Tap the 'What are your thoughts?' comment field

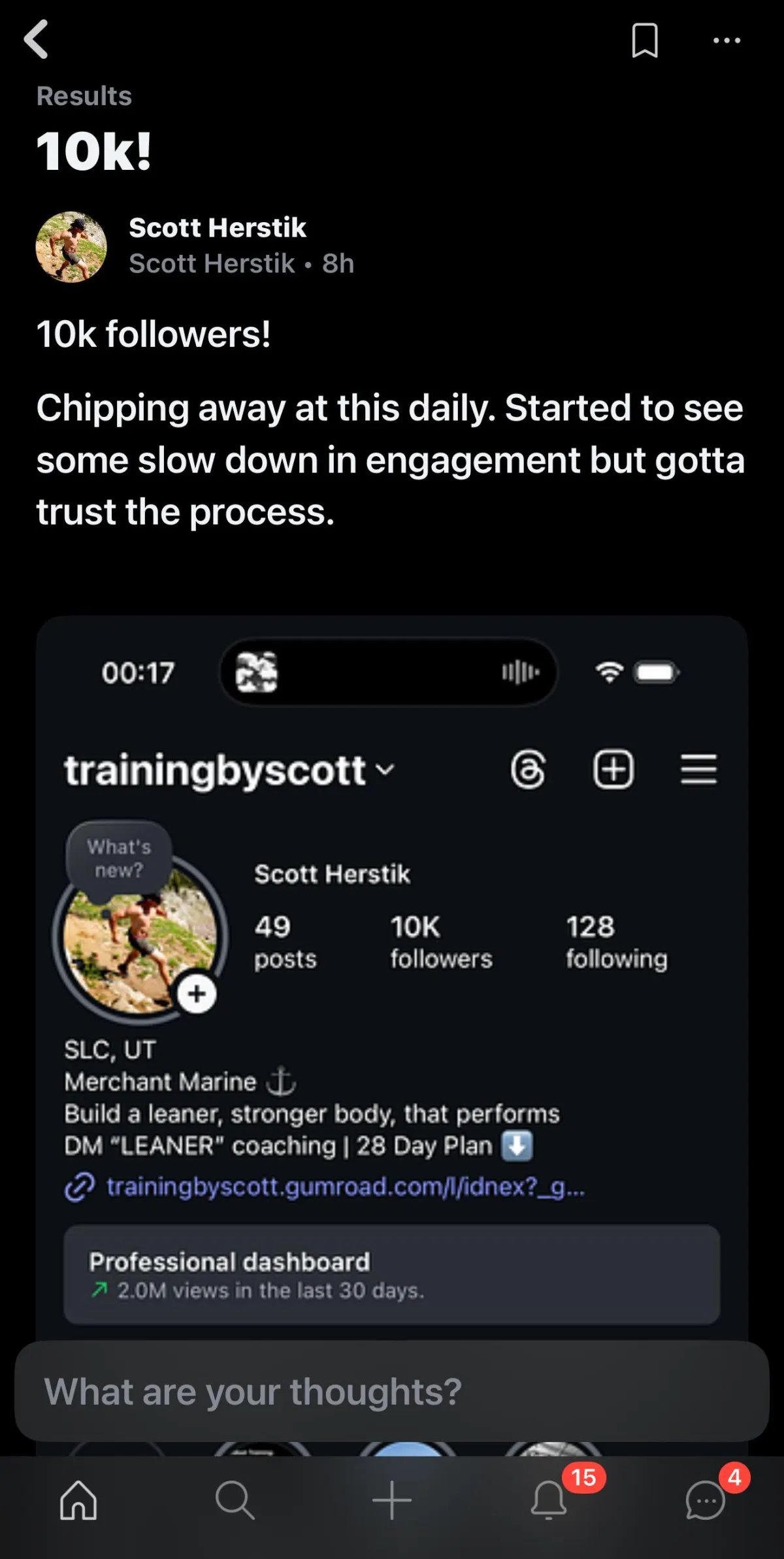point(392,1392)
